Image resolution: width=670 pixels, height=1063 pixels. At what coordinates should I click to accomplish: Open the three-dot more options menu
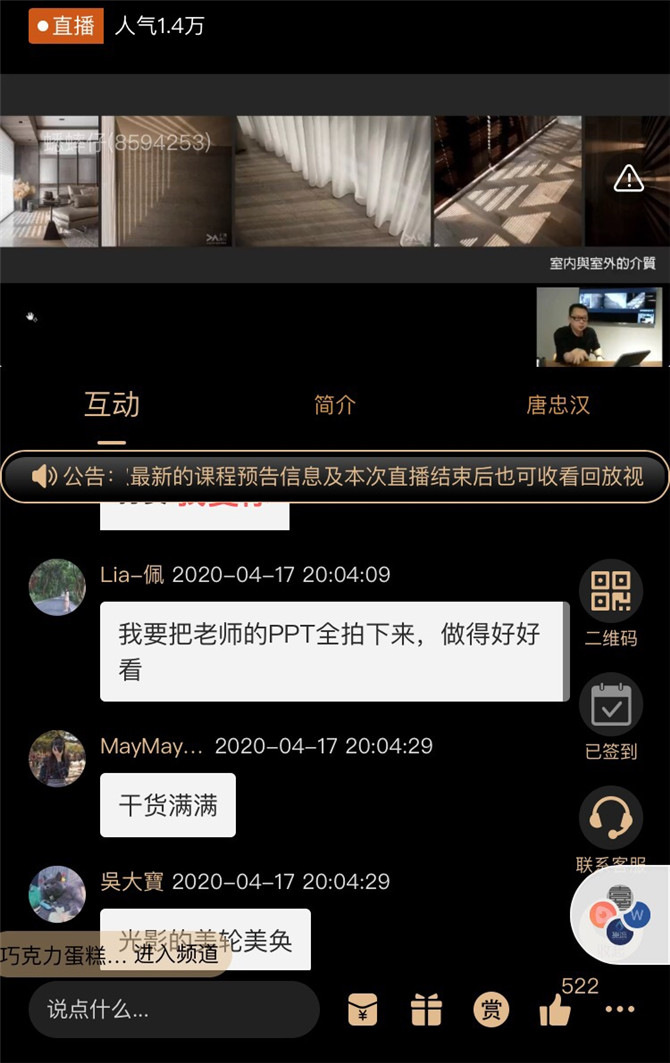(620, 1009)
